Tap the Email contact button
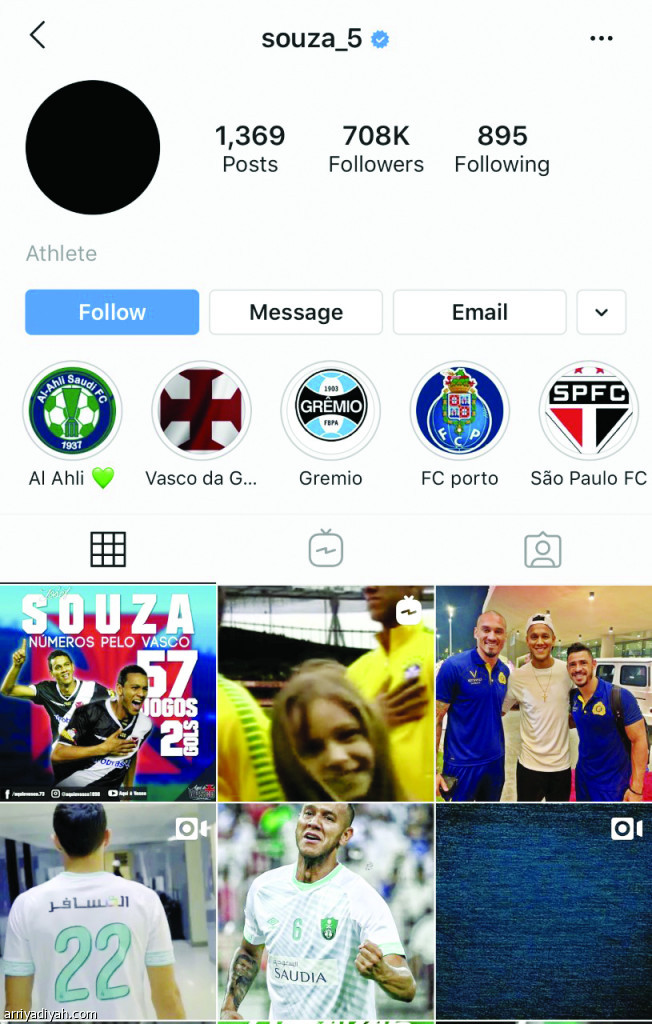652x1024 pixels. coord(479,312)
